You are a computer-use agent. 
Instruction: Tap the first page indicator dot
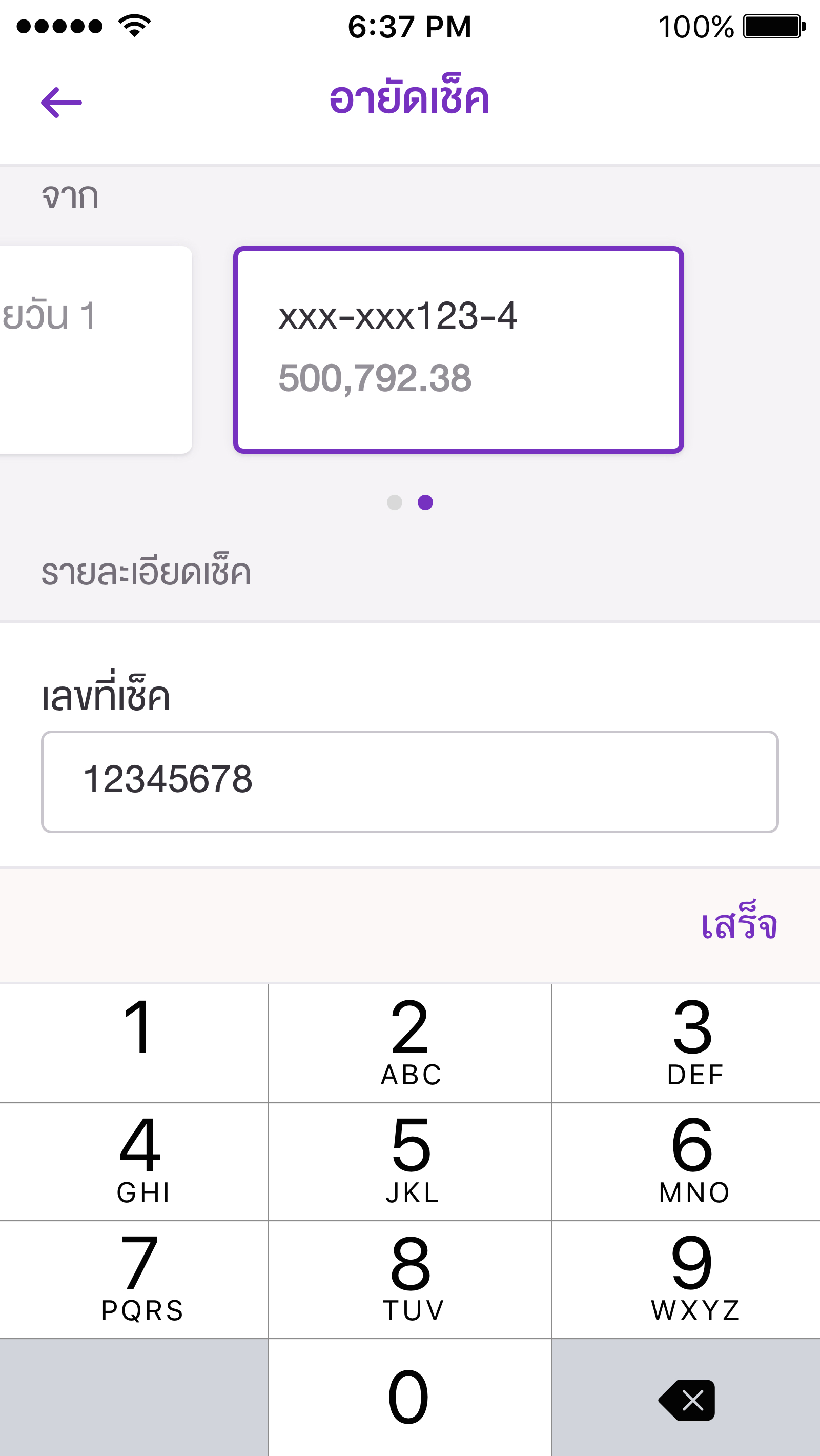tap(395, 502)
